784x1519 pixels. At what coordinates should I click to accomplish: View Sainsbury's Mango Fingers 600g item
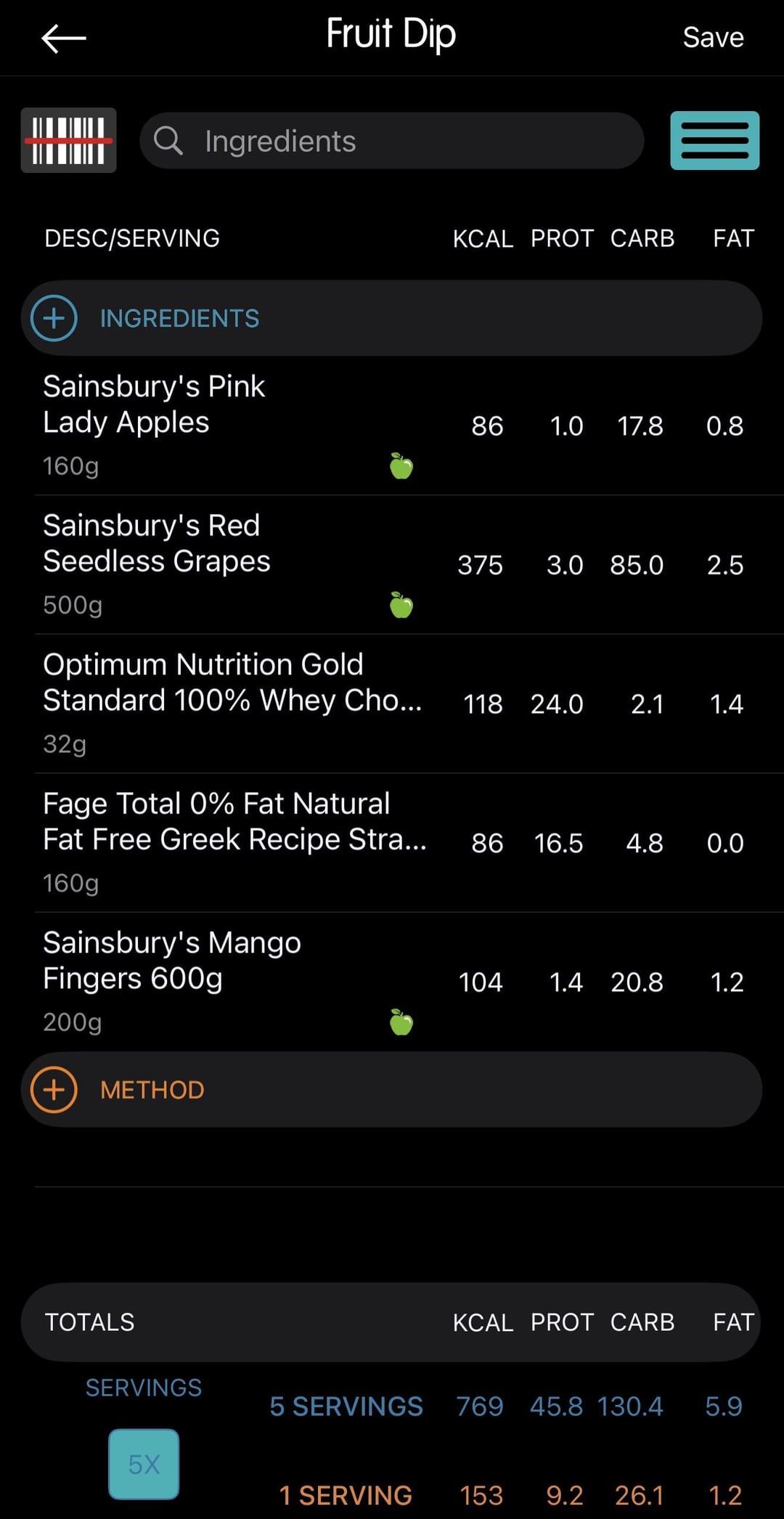click(218, 980)
